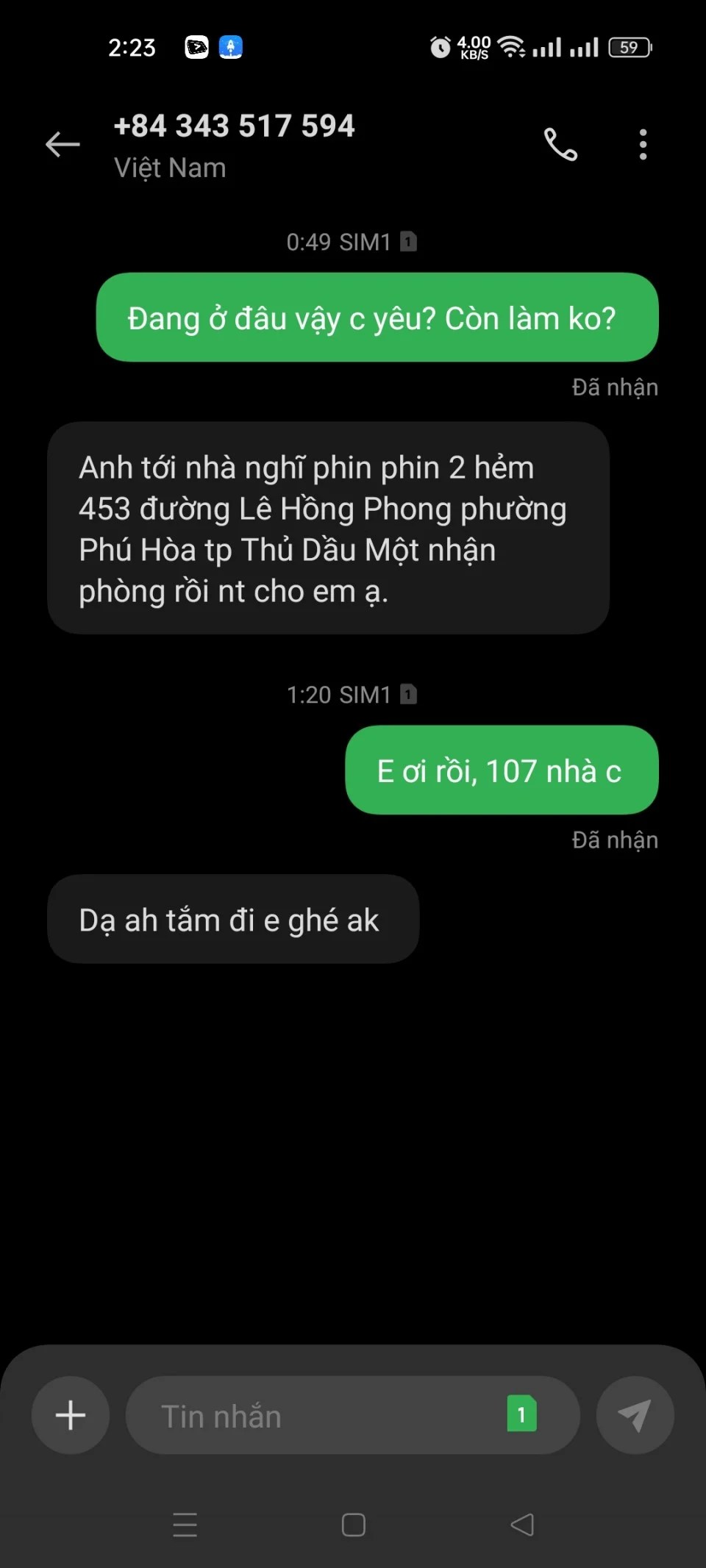Open the plus attachment button
This screenshot has width=706, height=1568.
pos(71,1415)
